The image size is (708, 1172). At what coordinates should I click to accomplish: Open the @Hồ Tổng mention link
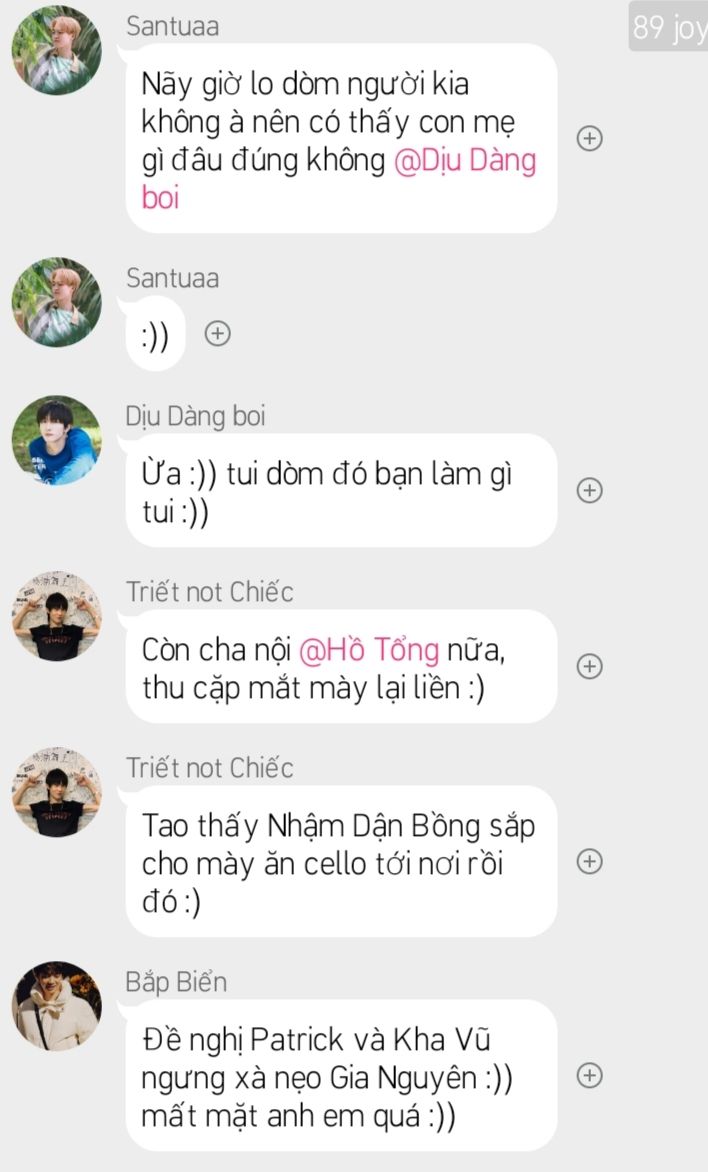[x=369, y=650]
